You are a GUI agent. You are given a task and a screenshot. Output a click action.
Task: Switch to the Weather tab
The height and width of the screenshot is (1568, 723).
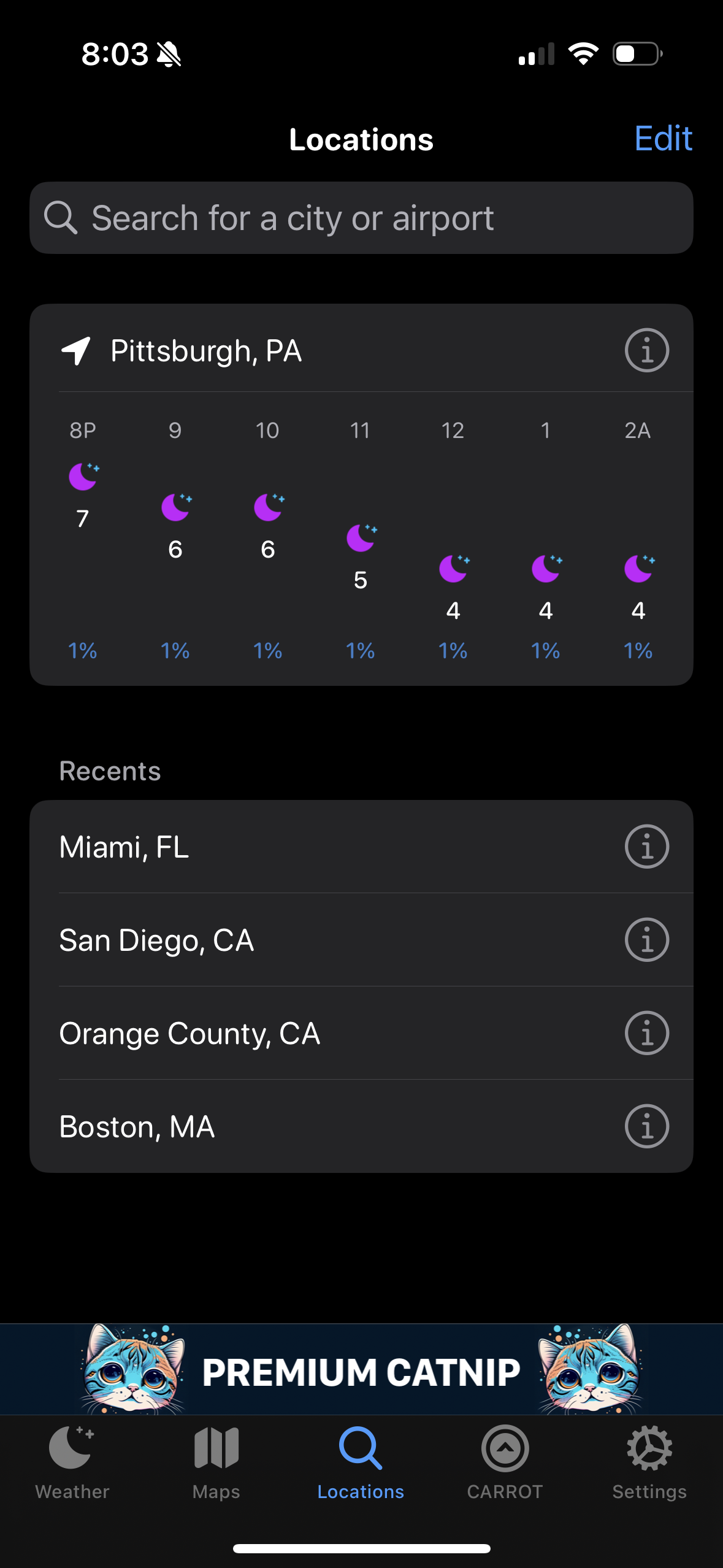click(x=72, y=1463)
